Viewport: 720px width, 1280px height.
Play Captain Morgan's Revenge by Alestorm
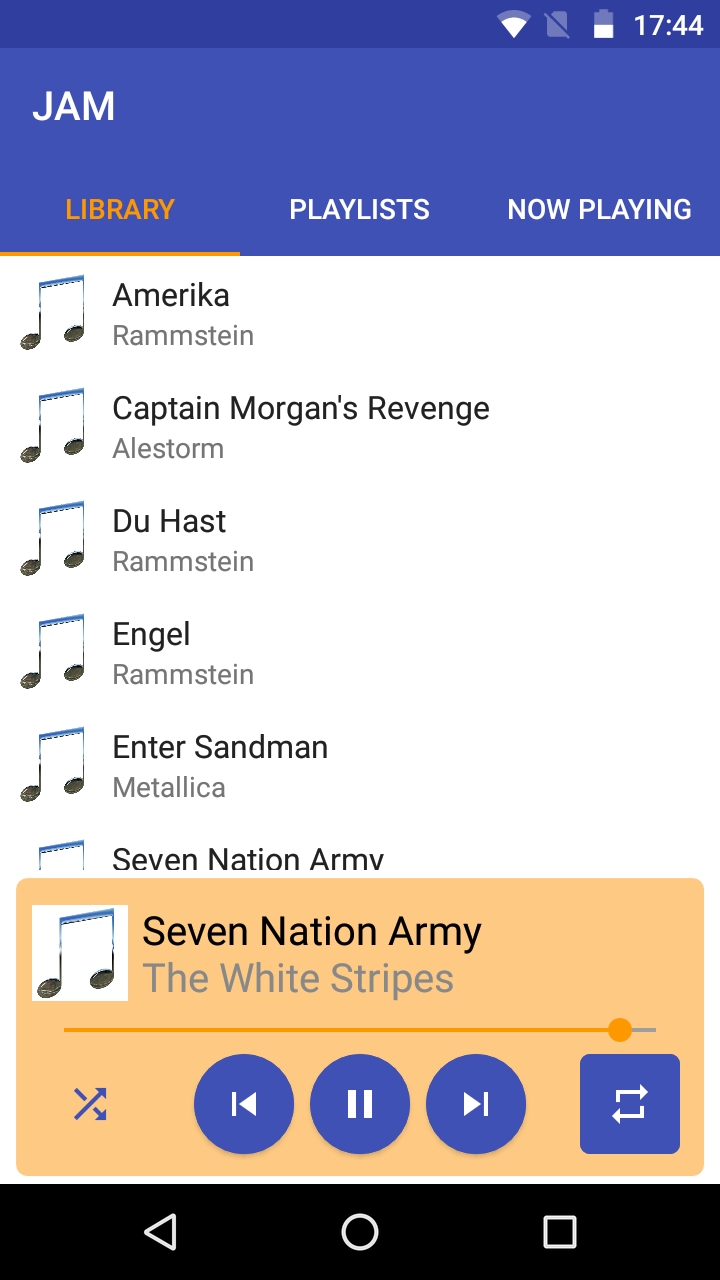pos(360,426)
